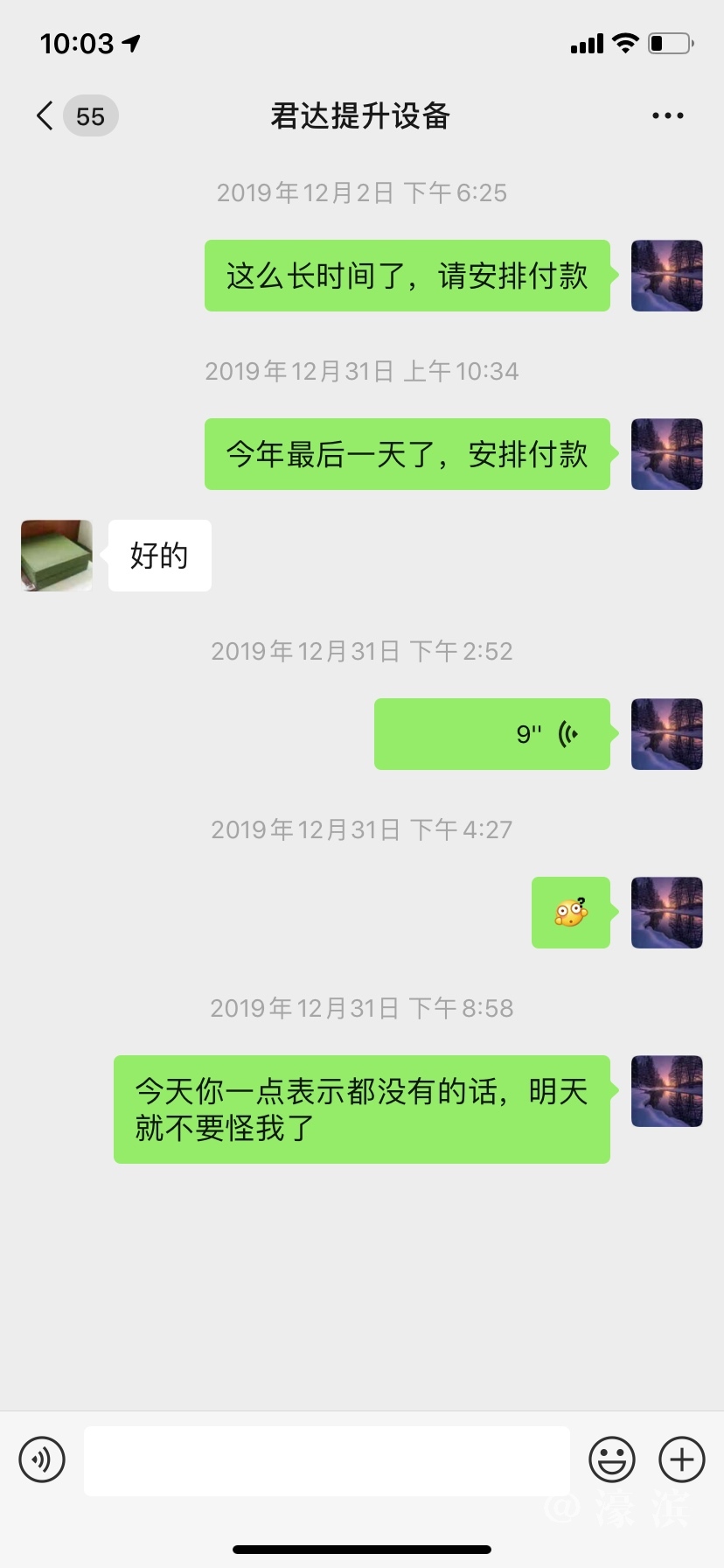Switch to voice input mode
The image size is (724, 1568).
point(42,1459)
